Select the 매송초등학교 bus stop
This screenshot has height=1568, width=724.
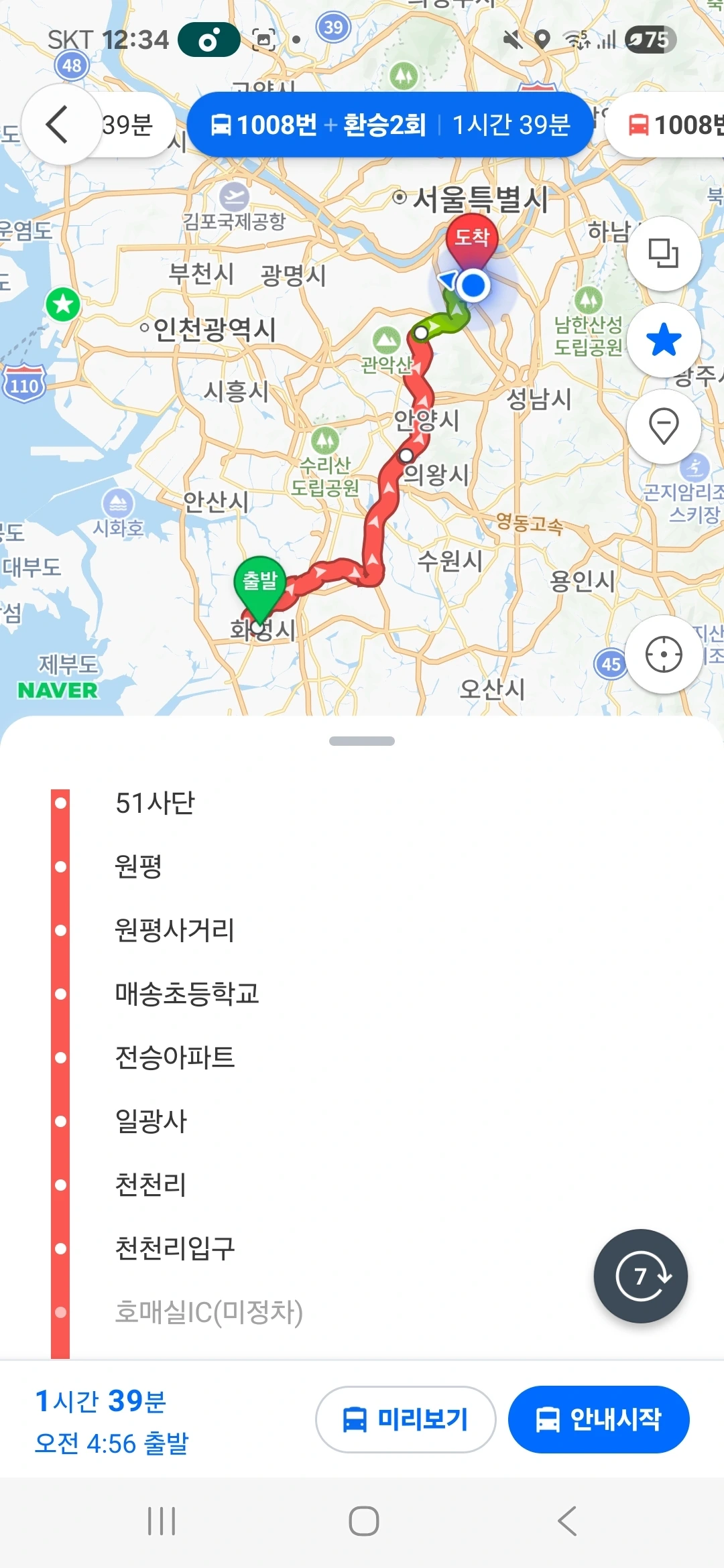point(187,994)
